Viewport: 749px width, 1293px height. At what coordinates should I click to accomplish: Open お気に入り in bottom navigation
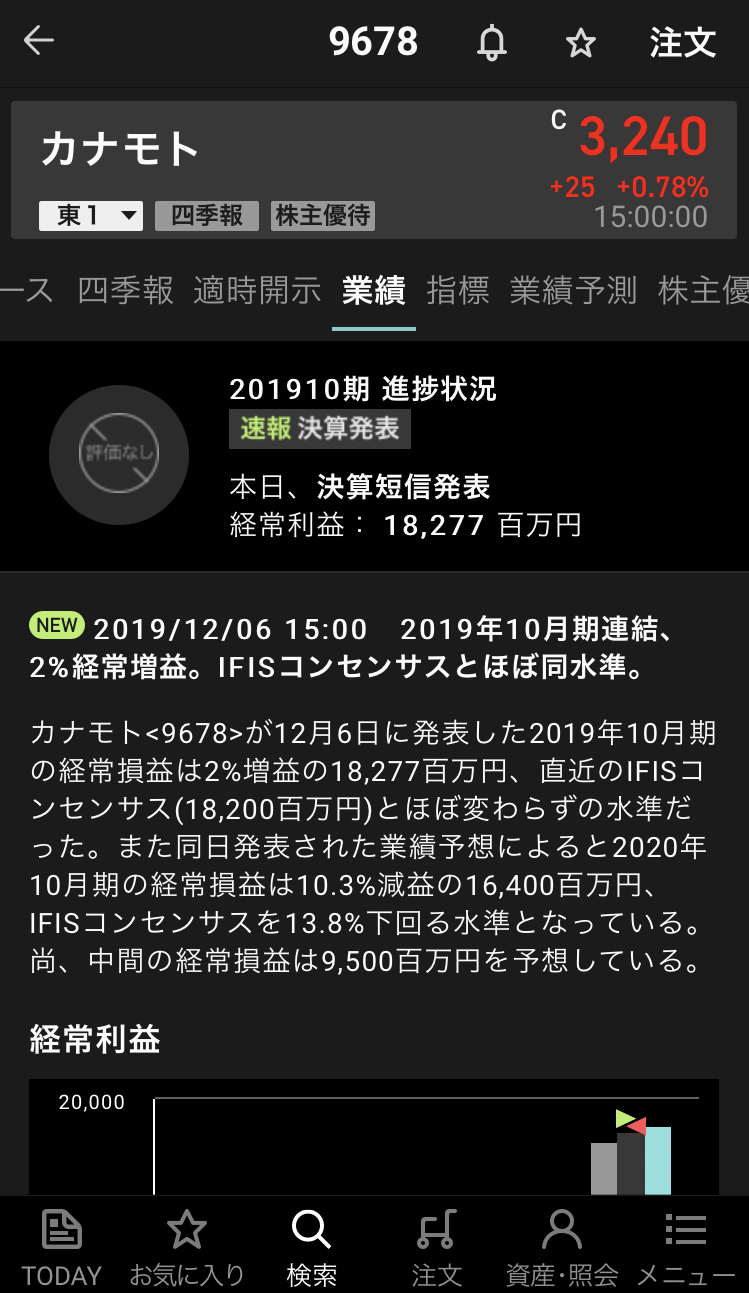pos(187,1246)
